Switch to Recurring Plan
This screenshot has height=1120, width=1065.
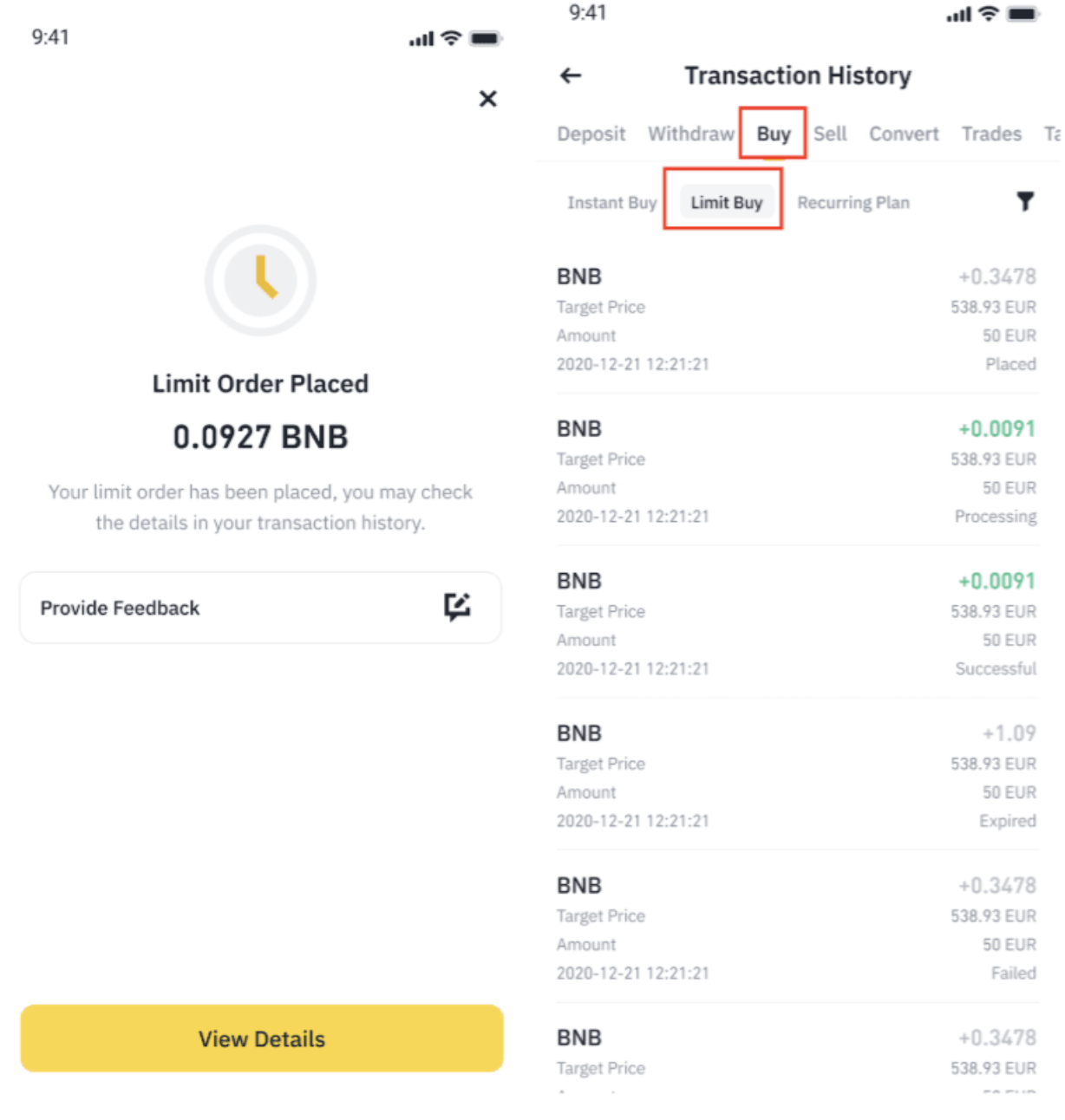pos(853,203)
